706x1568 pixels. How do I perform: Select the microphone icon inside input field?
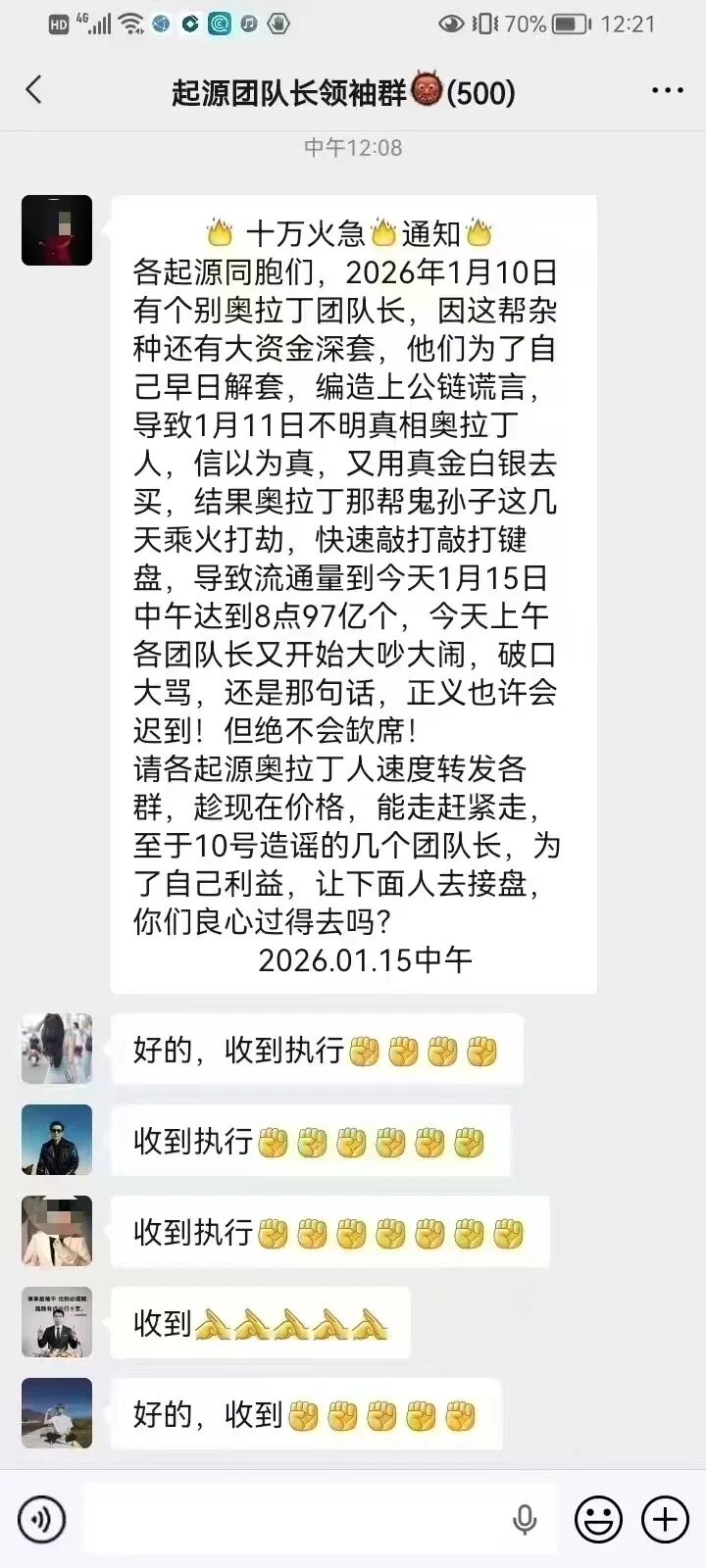(526, 1518)
